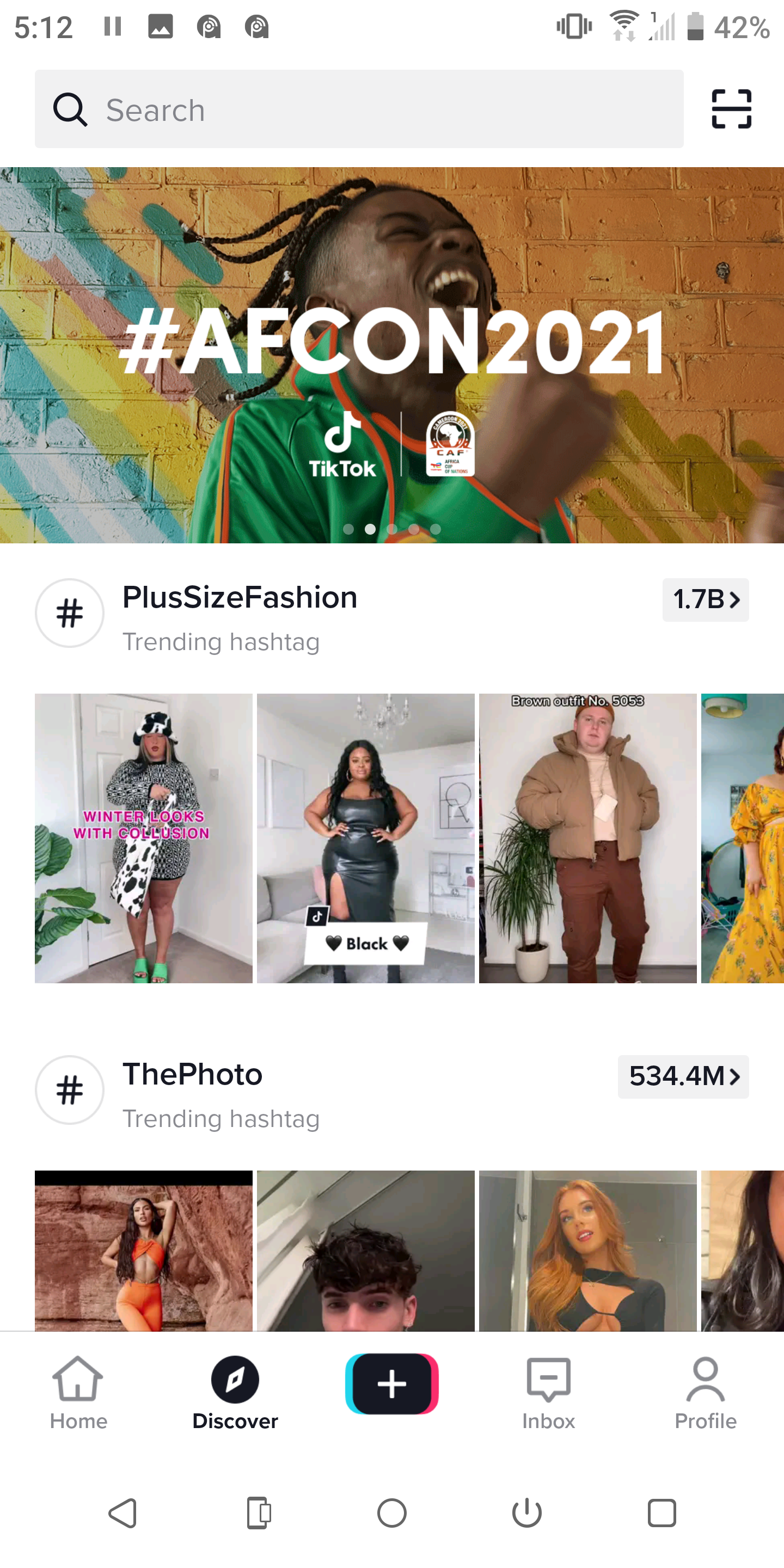Tap the system back button

point(122,1512)
